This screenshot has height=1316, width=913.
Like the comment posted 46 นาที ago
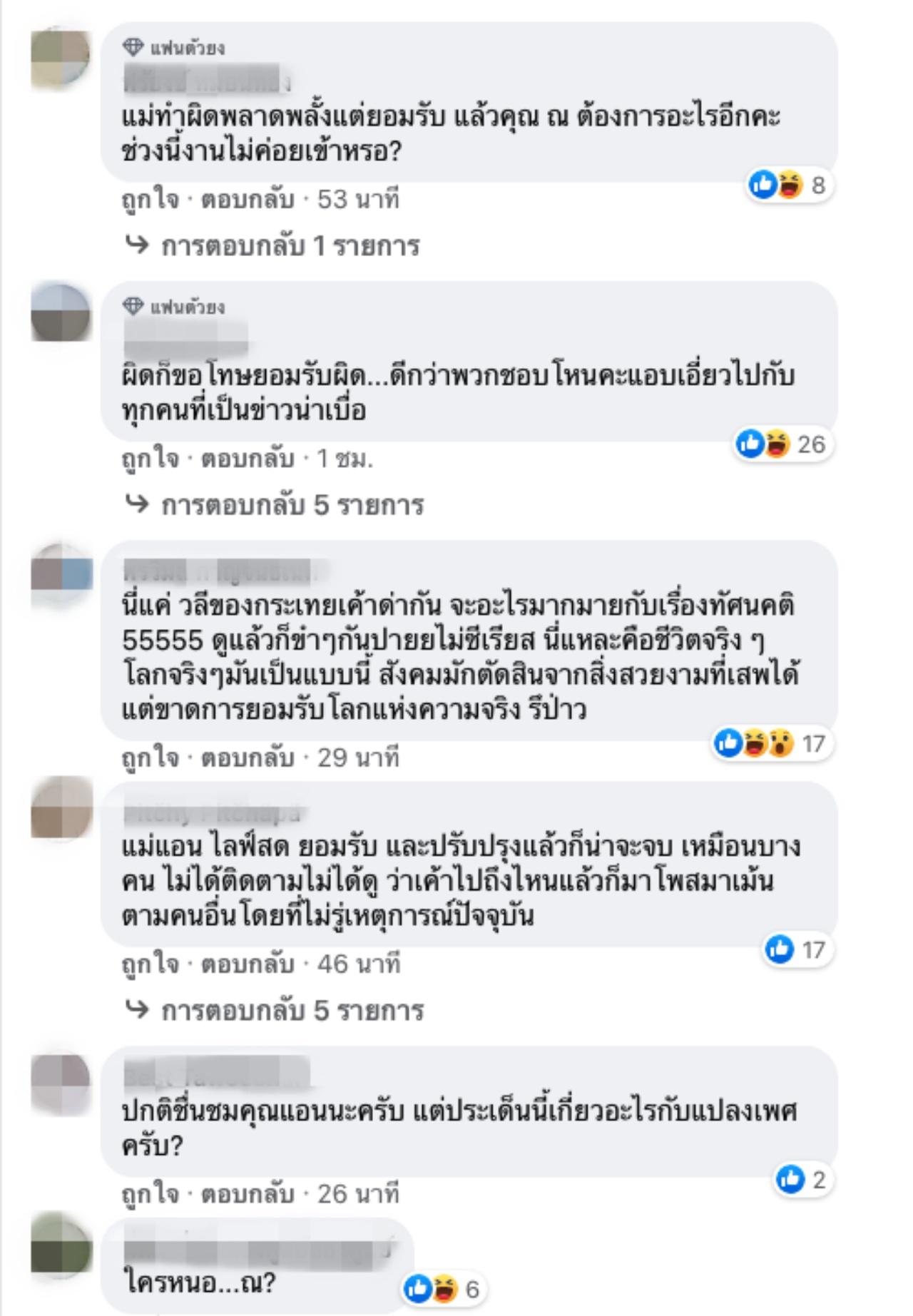coord(150,964)
